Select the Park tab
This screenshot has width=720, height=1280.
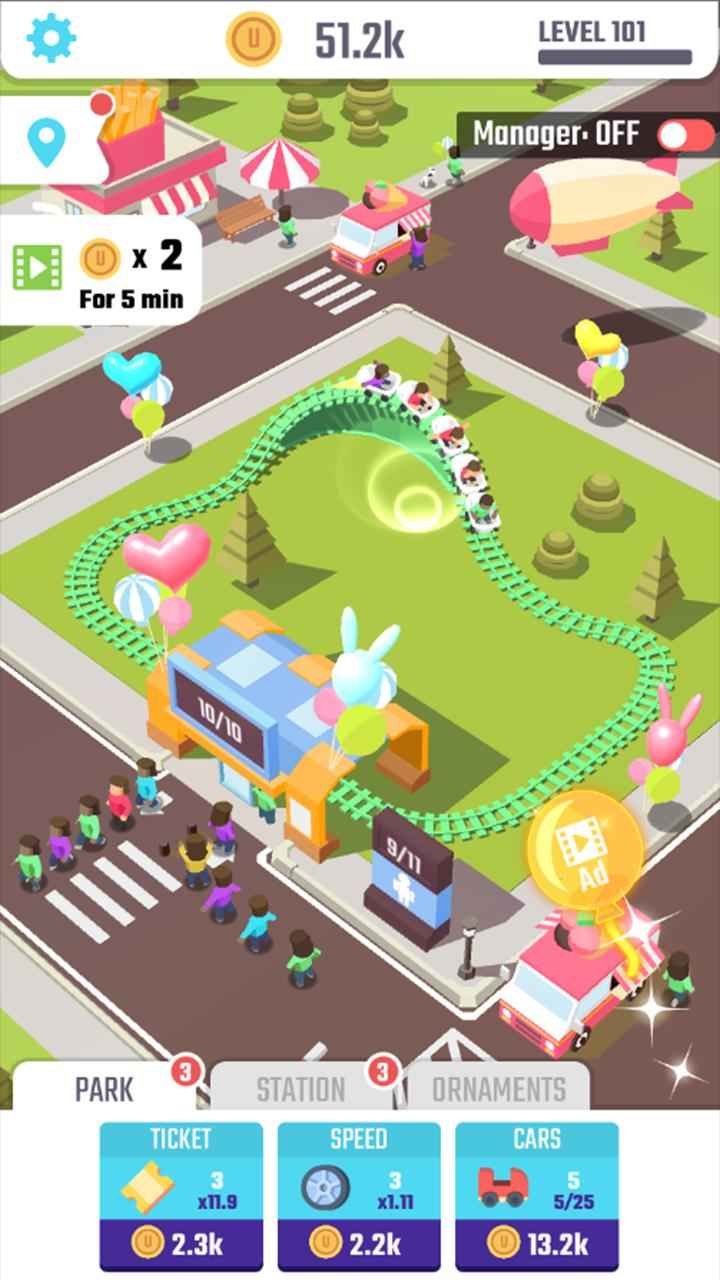[x=104, y=1089]
